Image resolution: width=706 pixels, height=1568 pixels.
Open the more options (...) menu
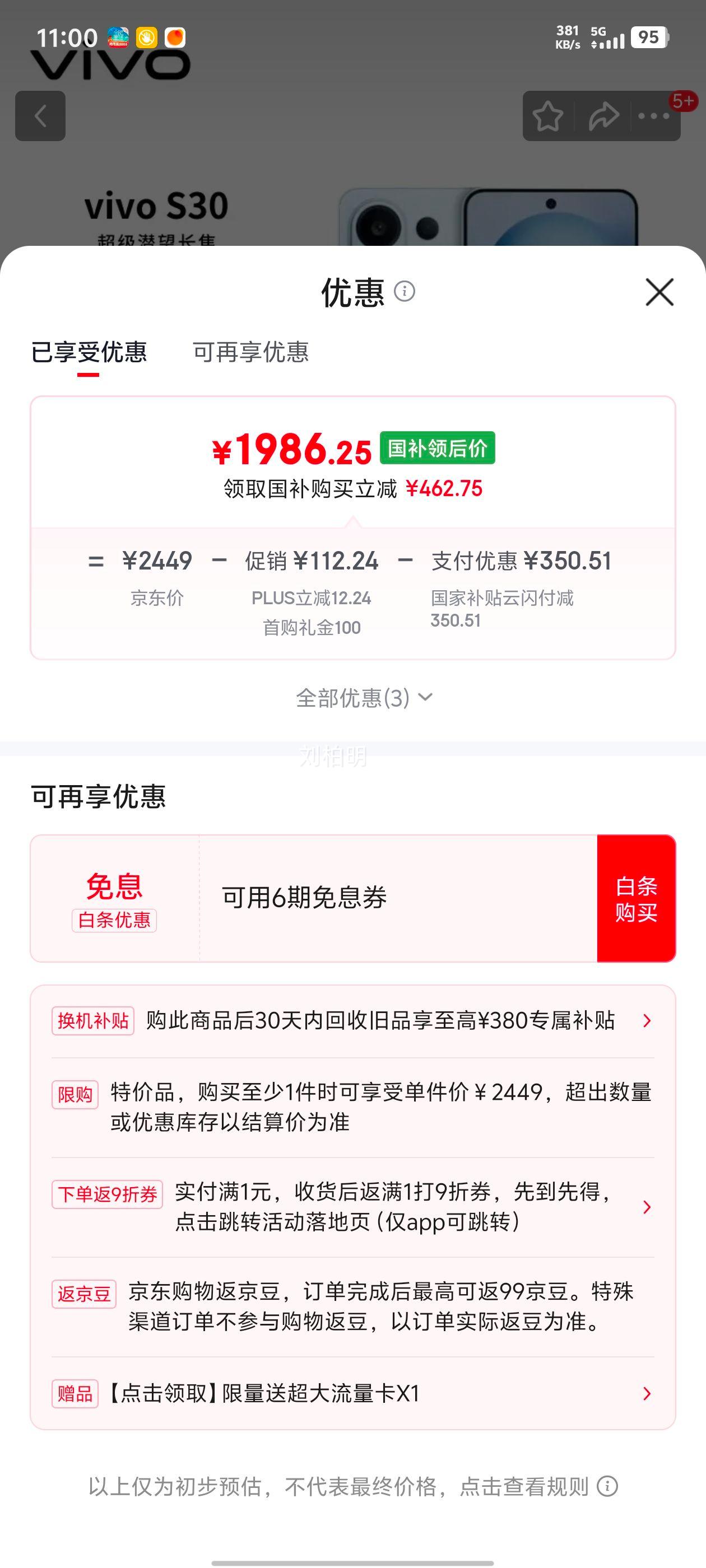653,116
